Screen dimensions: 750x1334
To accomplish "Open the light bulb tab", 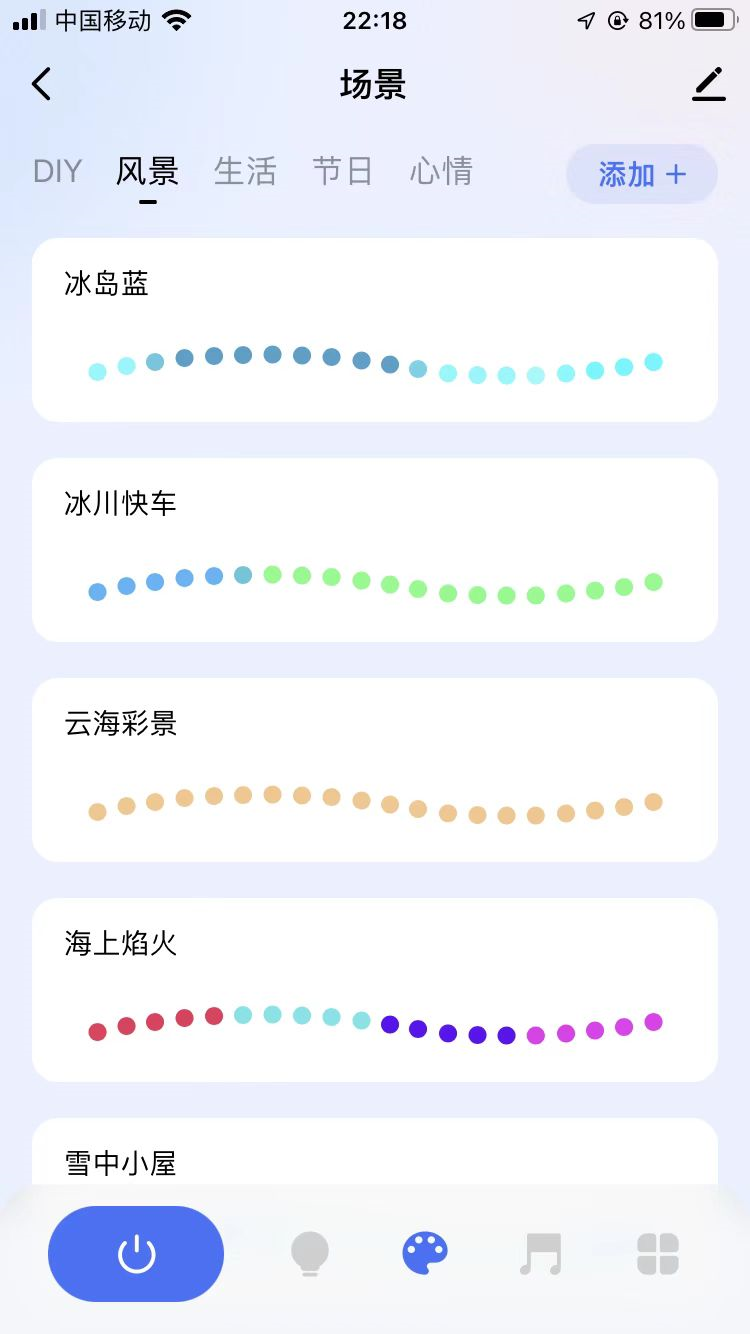I will (309, 1254).
